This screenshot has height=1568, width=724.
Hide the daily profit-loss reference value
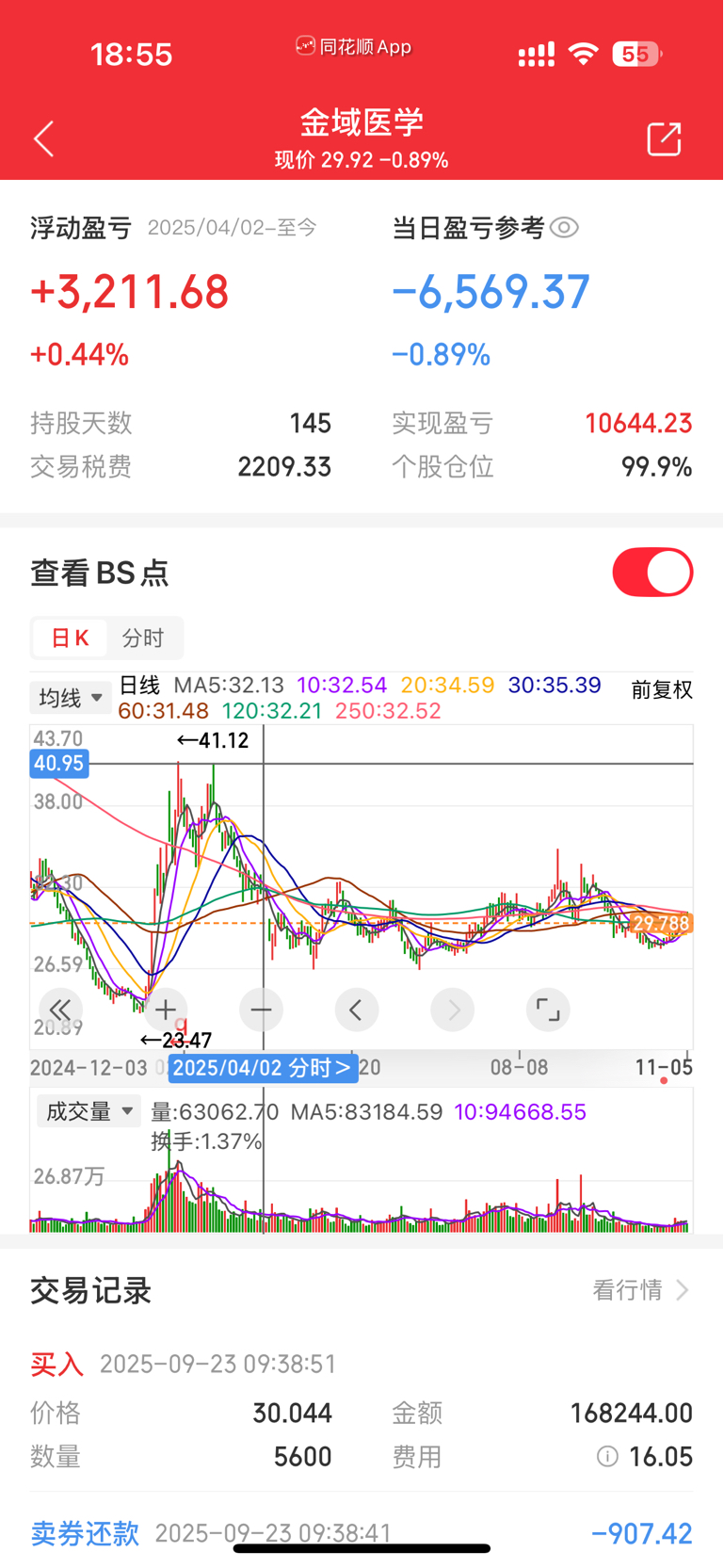click(x=564, y=228)
